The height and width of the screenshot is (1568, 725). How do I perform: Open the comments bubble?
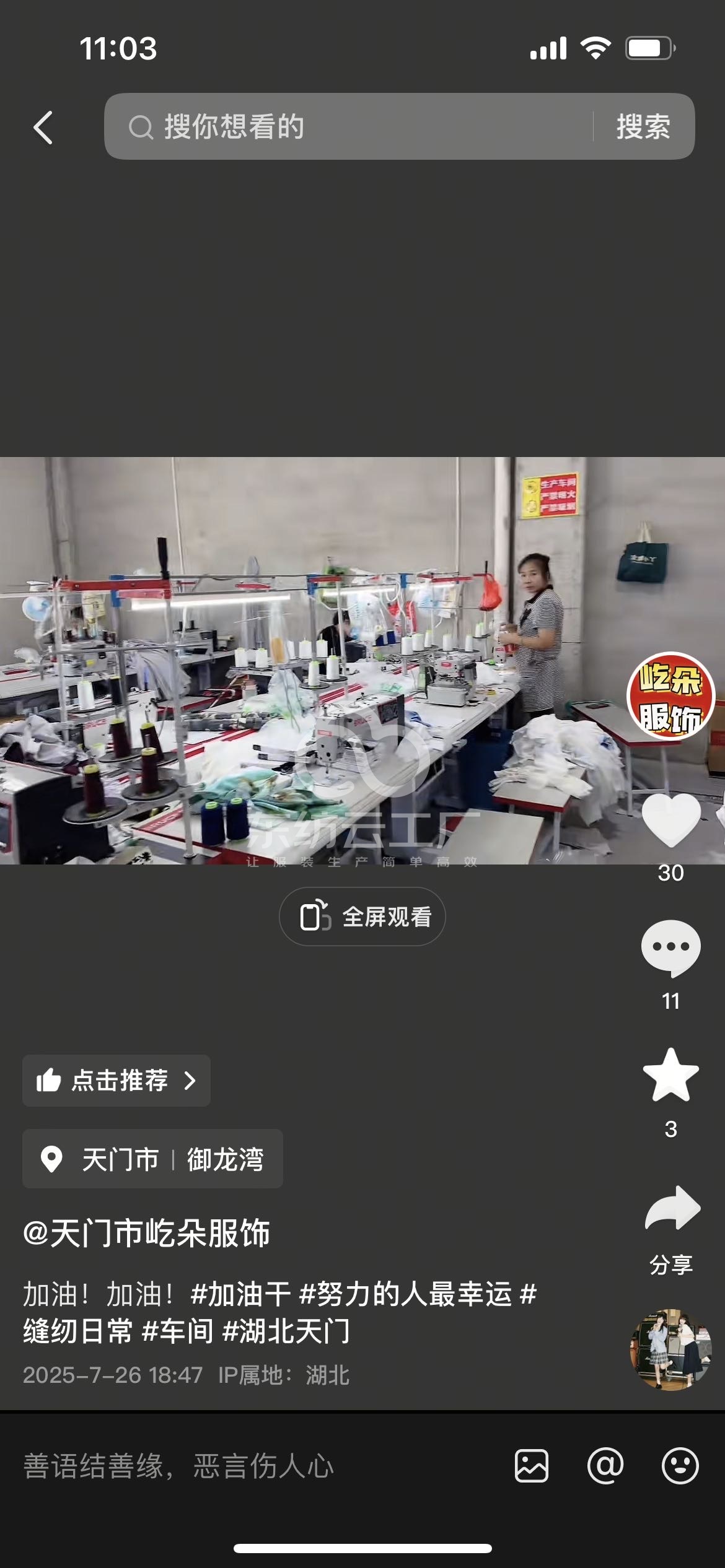click(x=670, y=947)
